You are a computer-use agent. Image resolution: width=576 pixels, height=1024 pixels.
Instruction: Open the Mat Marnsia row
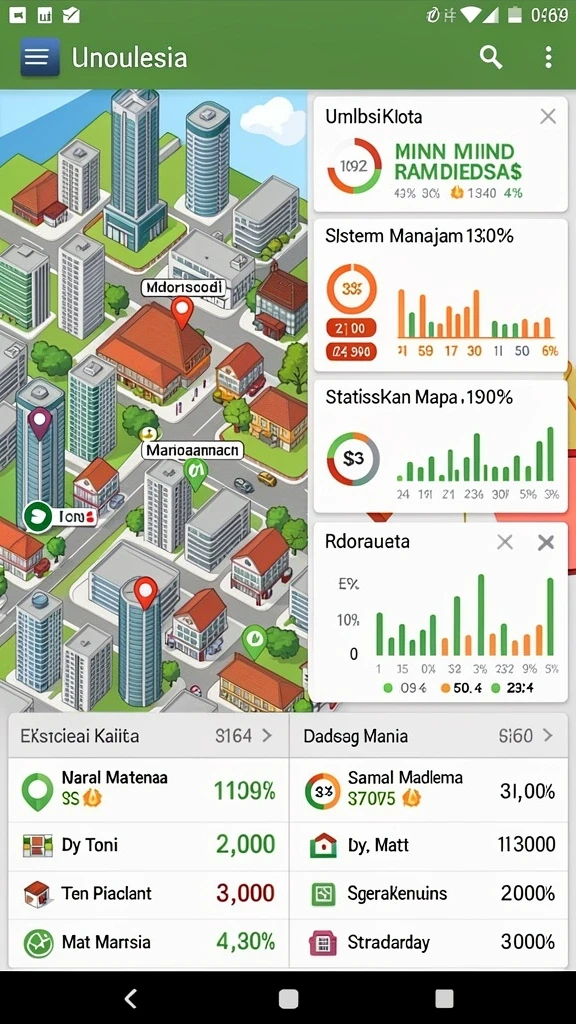(148, 942)
